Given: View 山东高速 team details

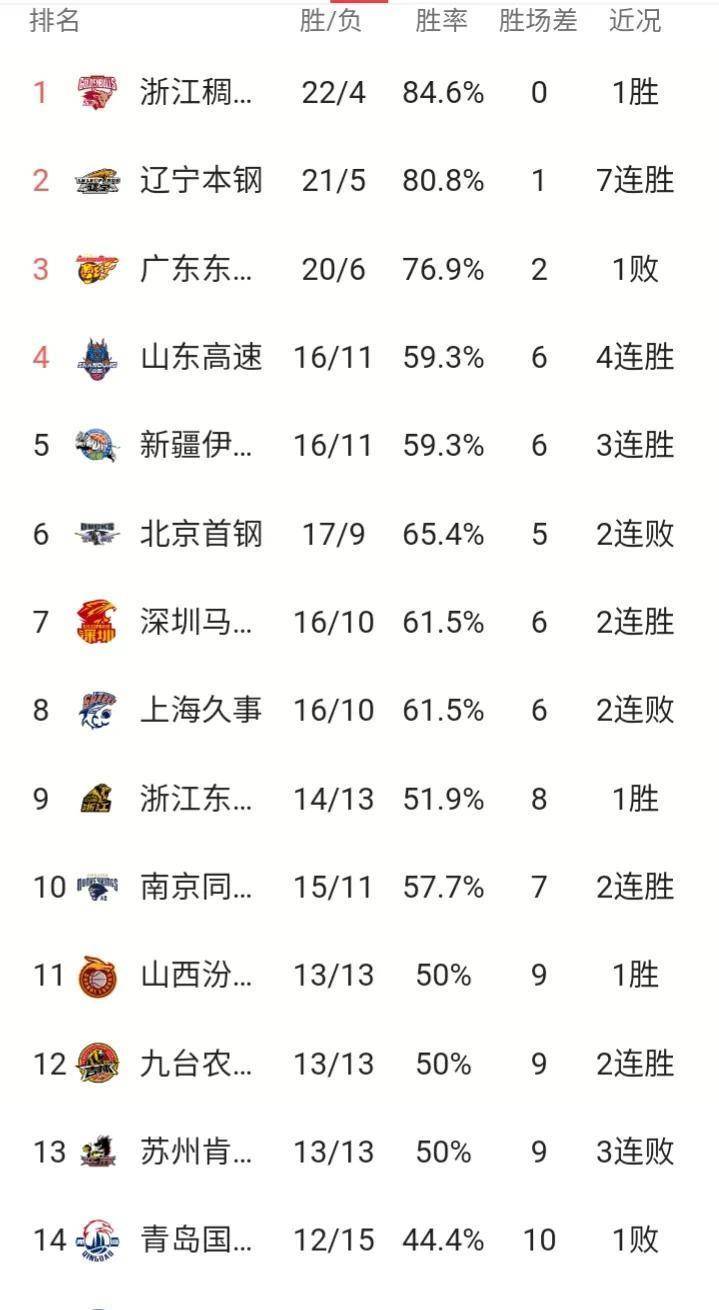Looking at the screenshot, I should 359,357.
